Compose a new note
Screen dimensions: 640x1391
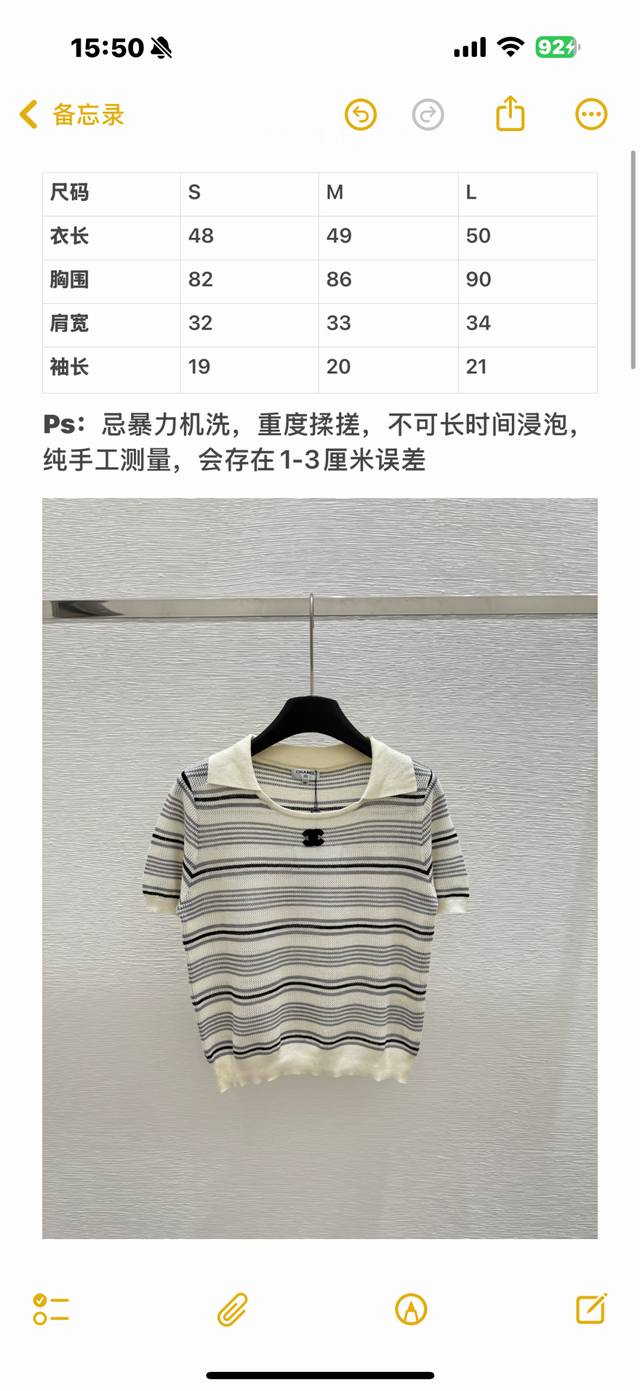591,1308
